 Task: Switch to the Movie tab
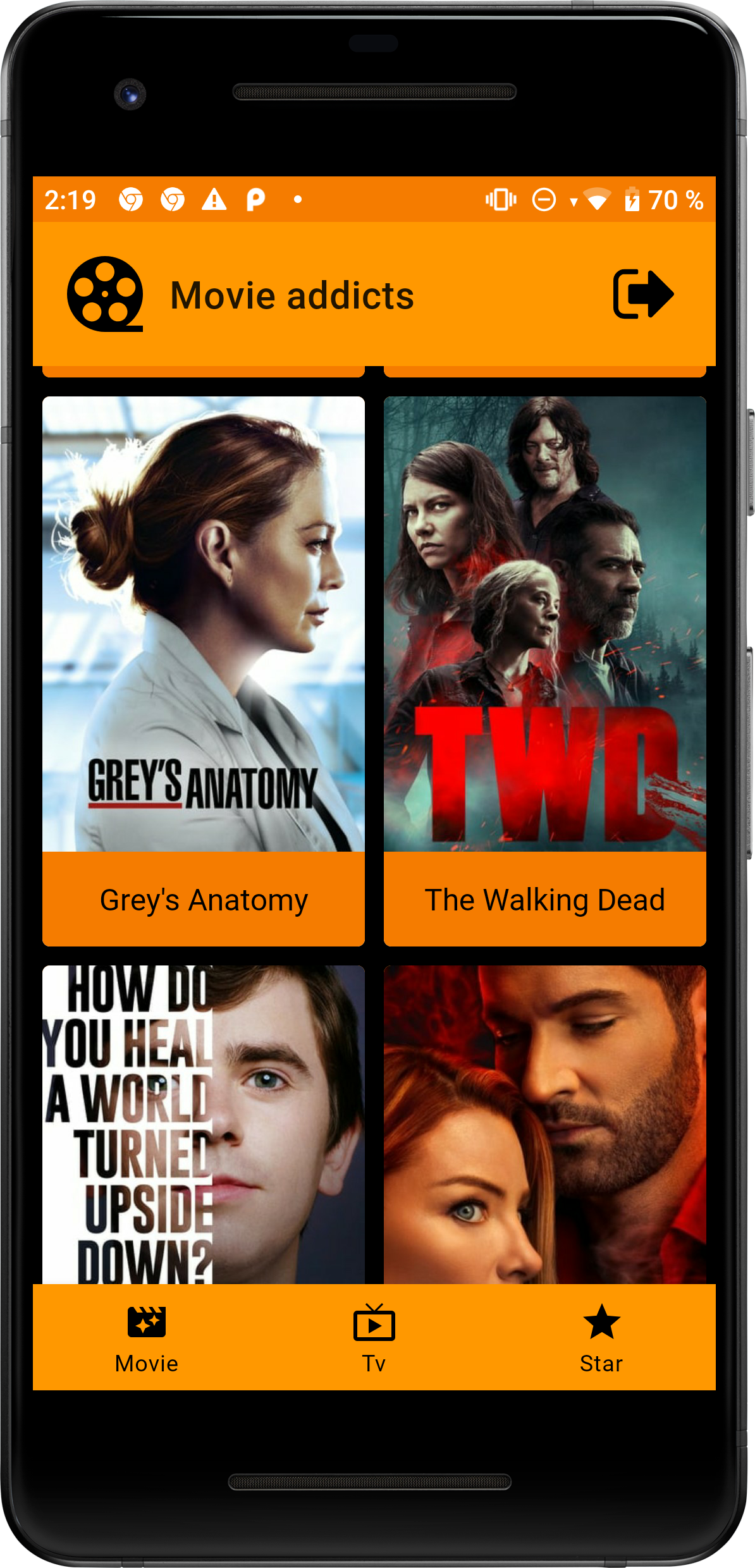[x=147, y=1338]
